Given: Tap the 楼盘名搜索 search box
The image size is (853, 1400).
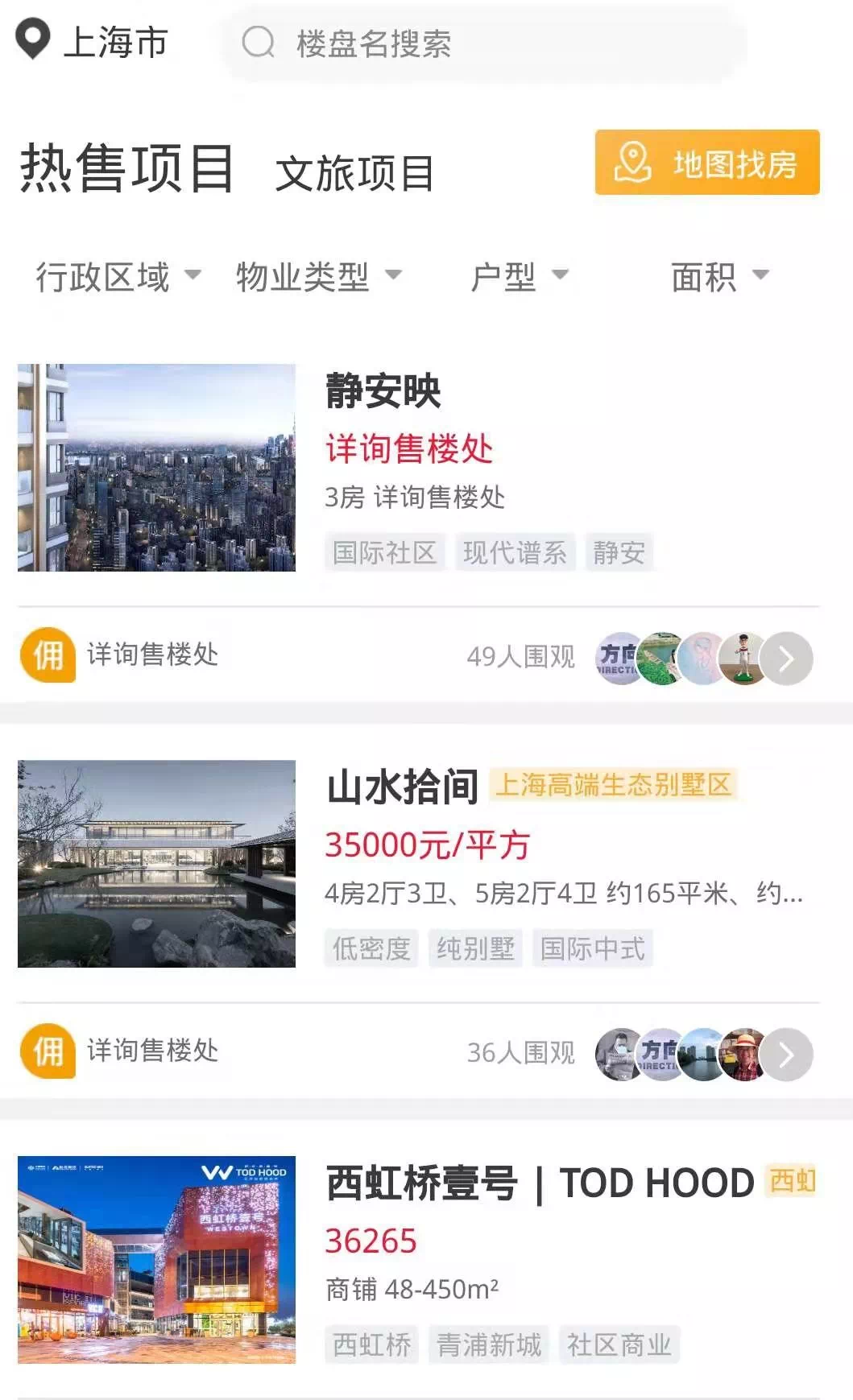Looking at the screenshot, I should 483,43.
